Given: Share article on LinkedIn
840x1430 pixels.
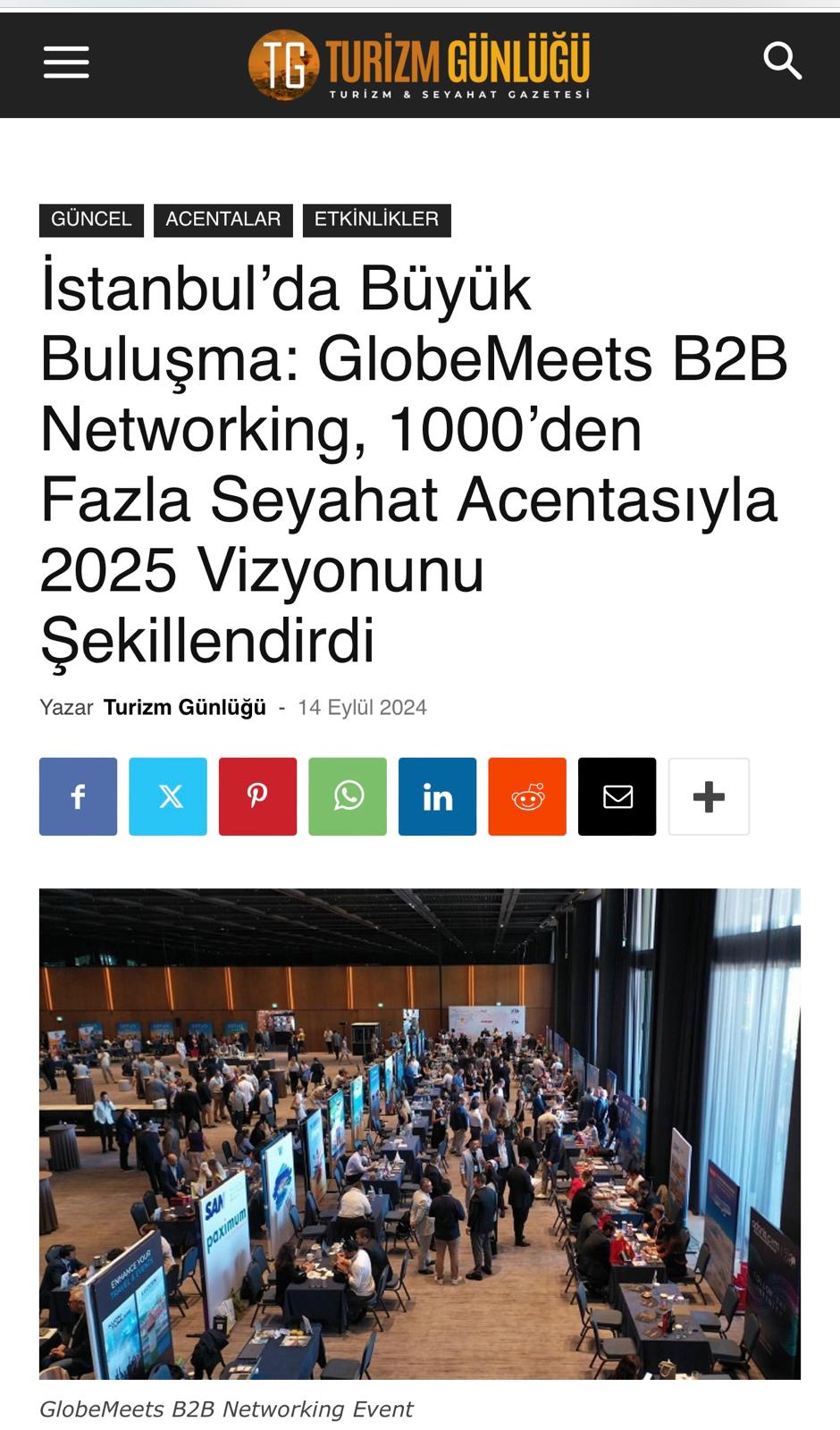Looking at the screenshot, I should [x=438, y=796].
